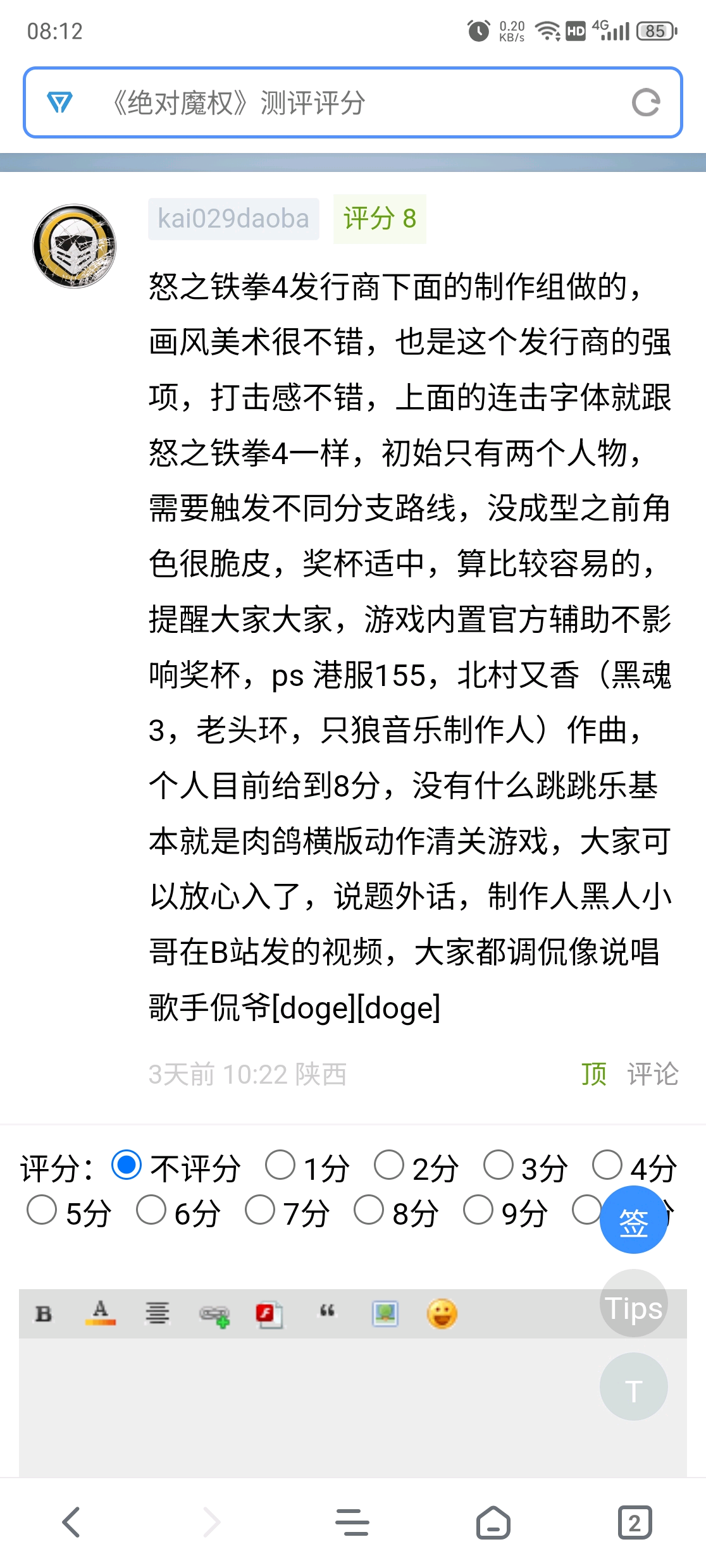Open the floating Tips button
This screenshot has width=706, height=1568.
coord(633,1304)
